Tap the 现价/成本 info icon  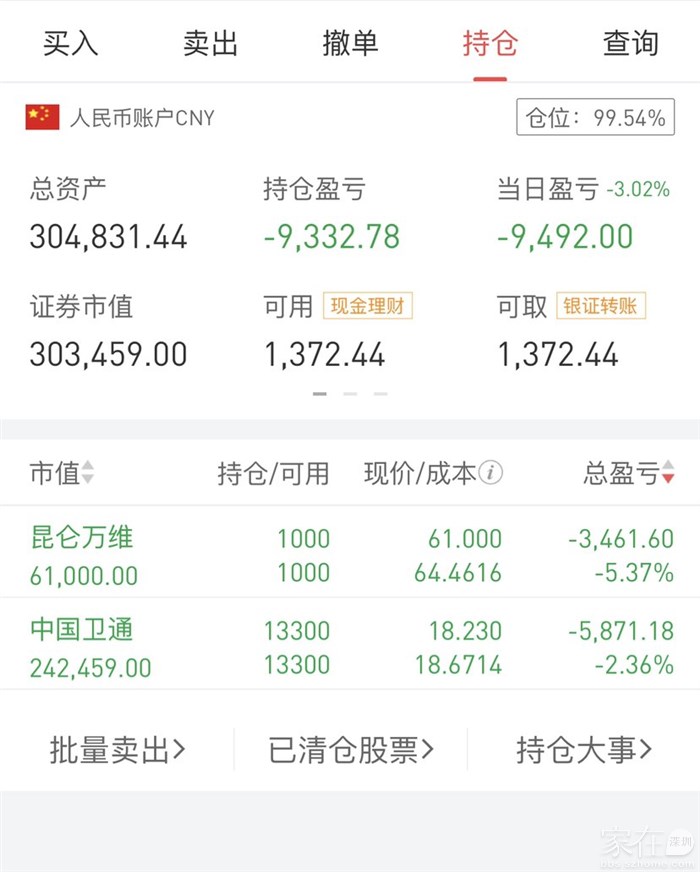490,473
